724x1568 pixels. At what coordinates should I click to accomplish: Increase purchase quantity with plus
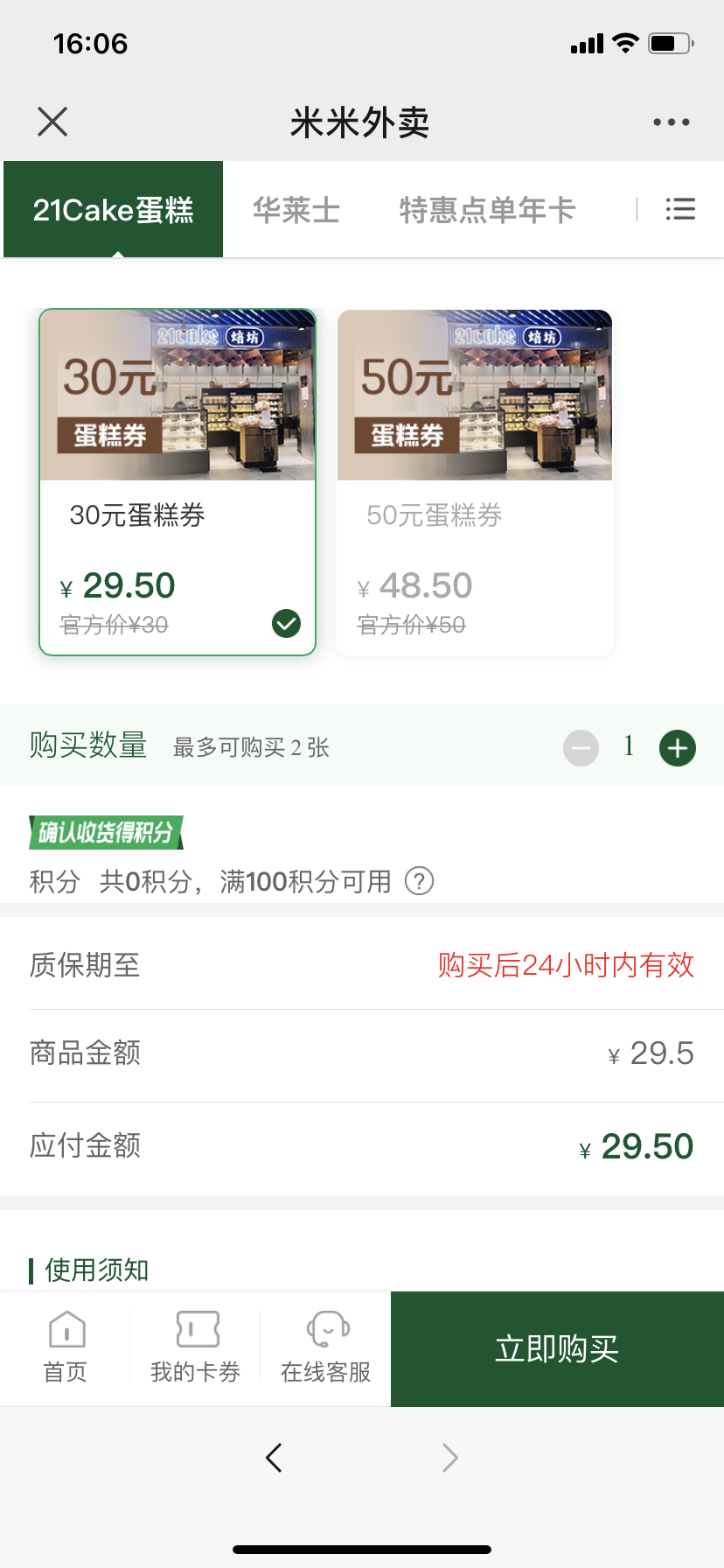point(677,748)
